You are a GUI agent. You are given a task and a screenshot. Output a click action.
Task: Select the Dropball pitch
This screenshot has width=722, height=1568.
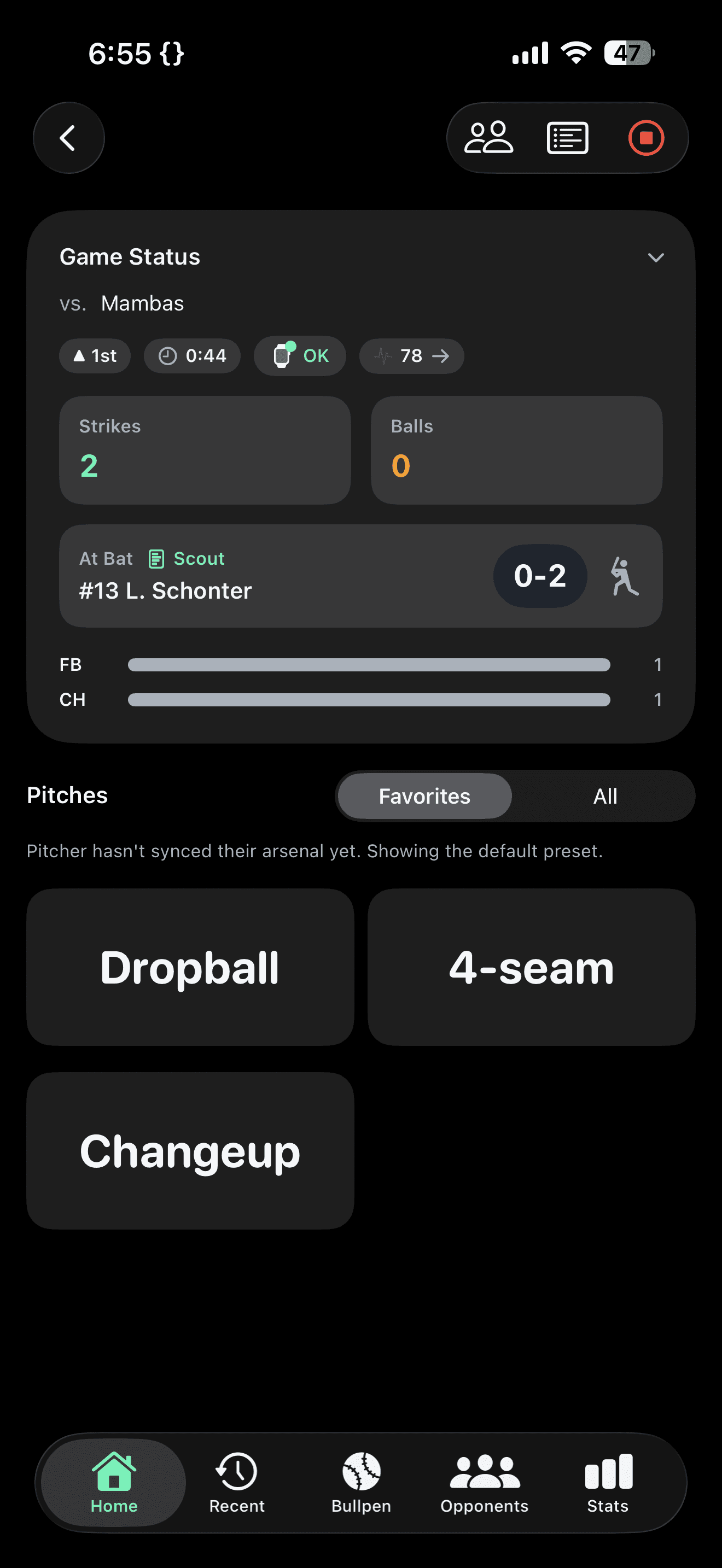point(189,968)
